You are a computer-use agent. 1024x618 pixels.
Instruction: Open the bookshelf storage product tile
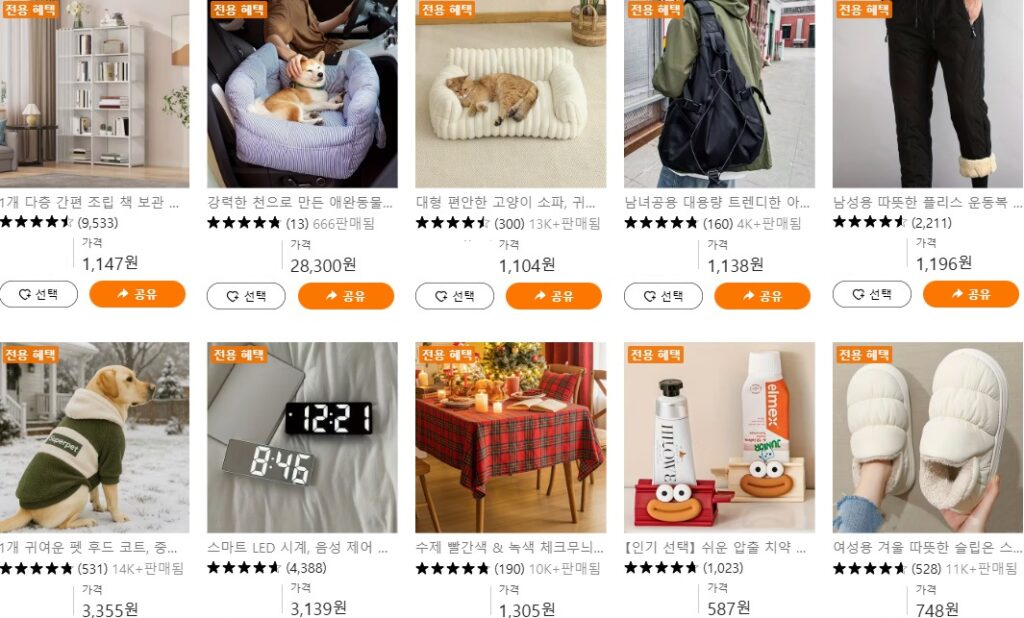click(x=94, y=95)
